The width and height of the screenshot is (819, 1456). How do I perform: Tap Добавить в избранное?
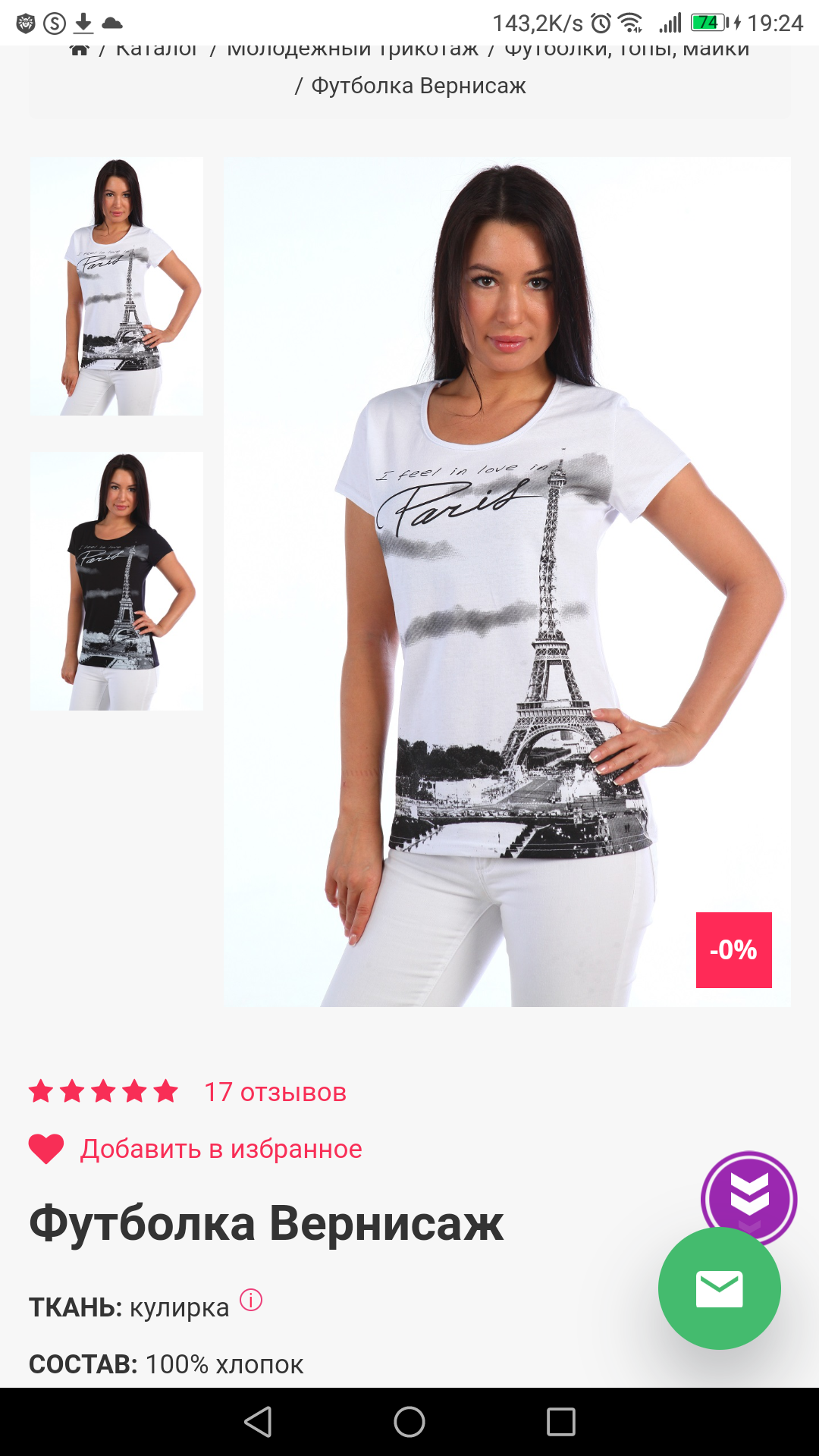[220, 1149]
